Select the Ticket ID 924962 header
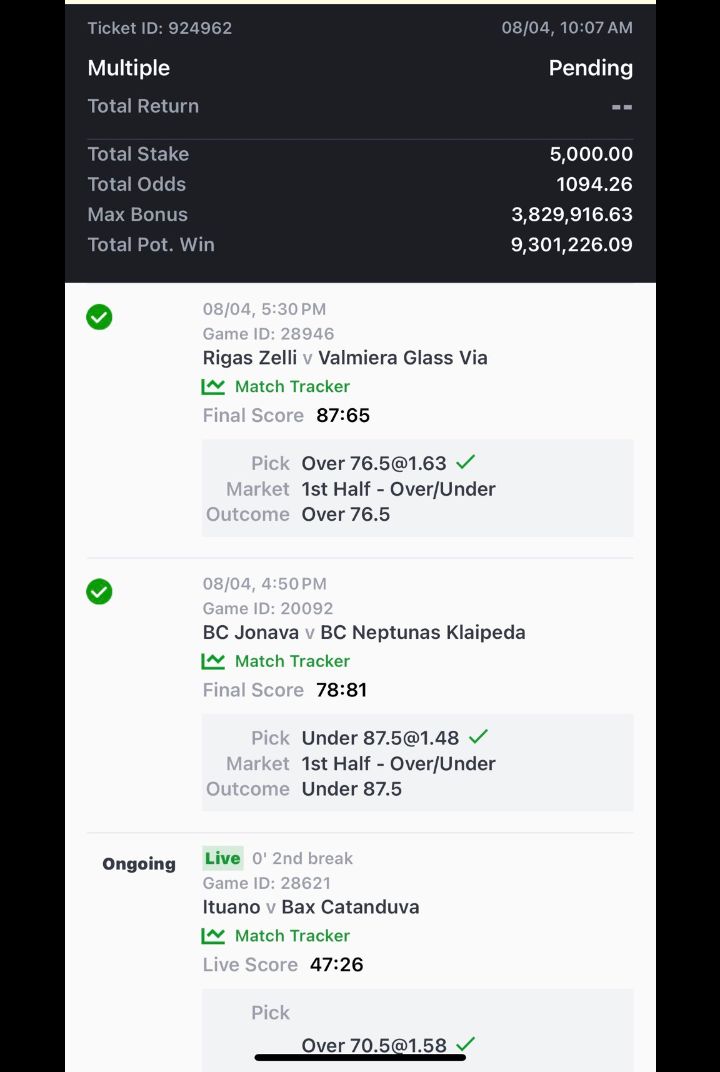This screenshot has width=720, height=1072. click(159, 28)
